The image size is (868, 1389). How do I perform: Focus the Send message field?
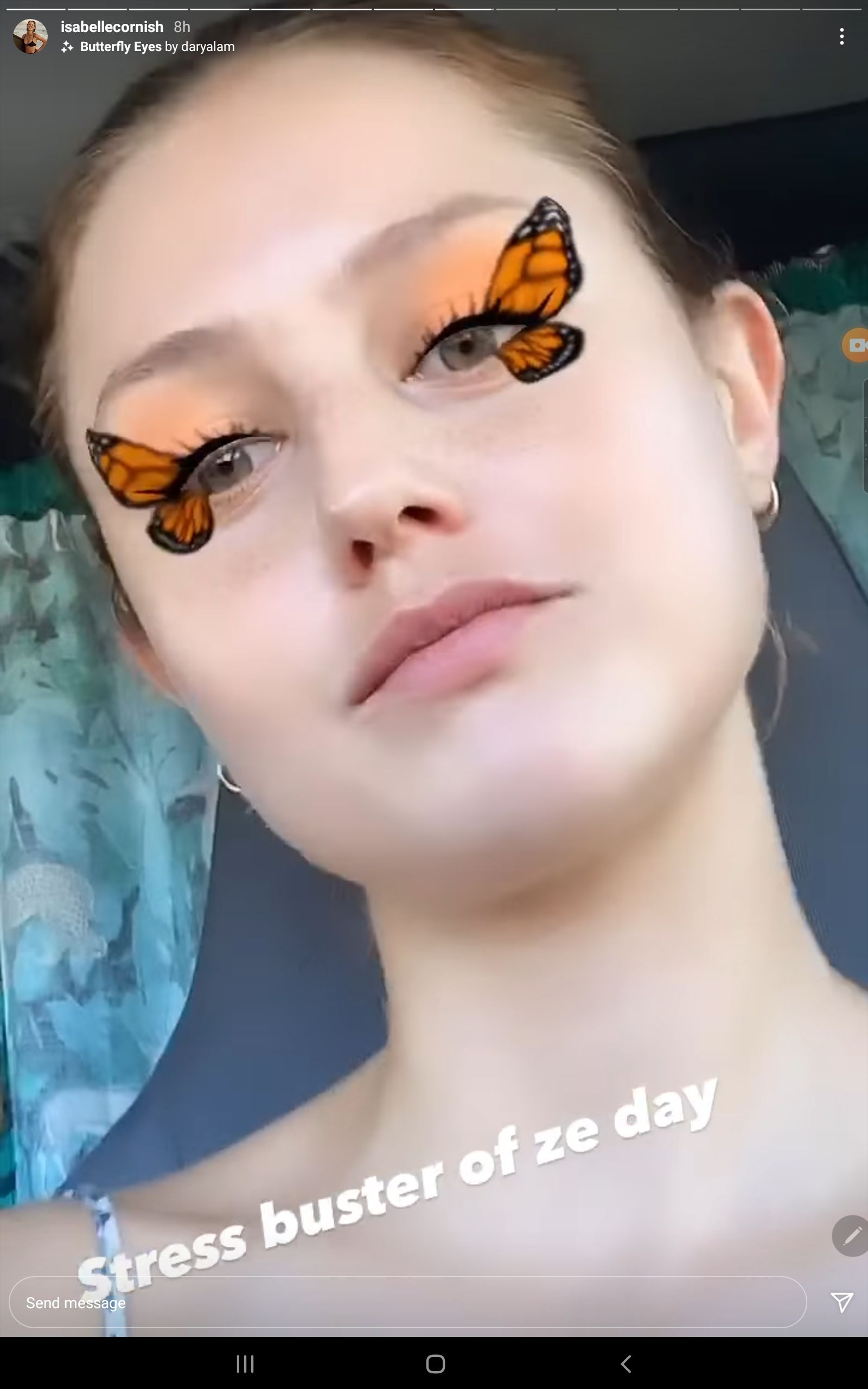pos(402,1302)
